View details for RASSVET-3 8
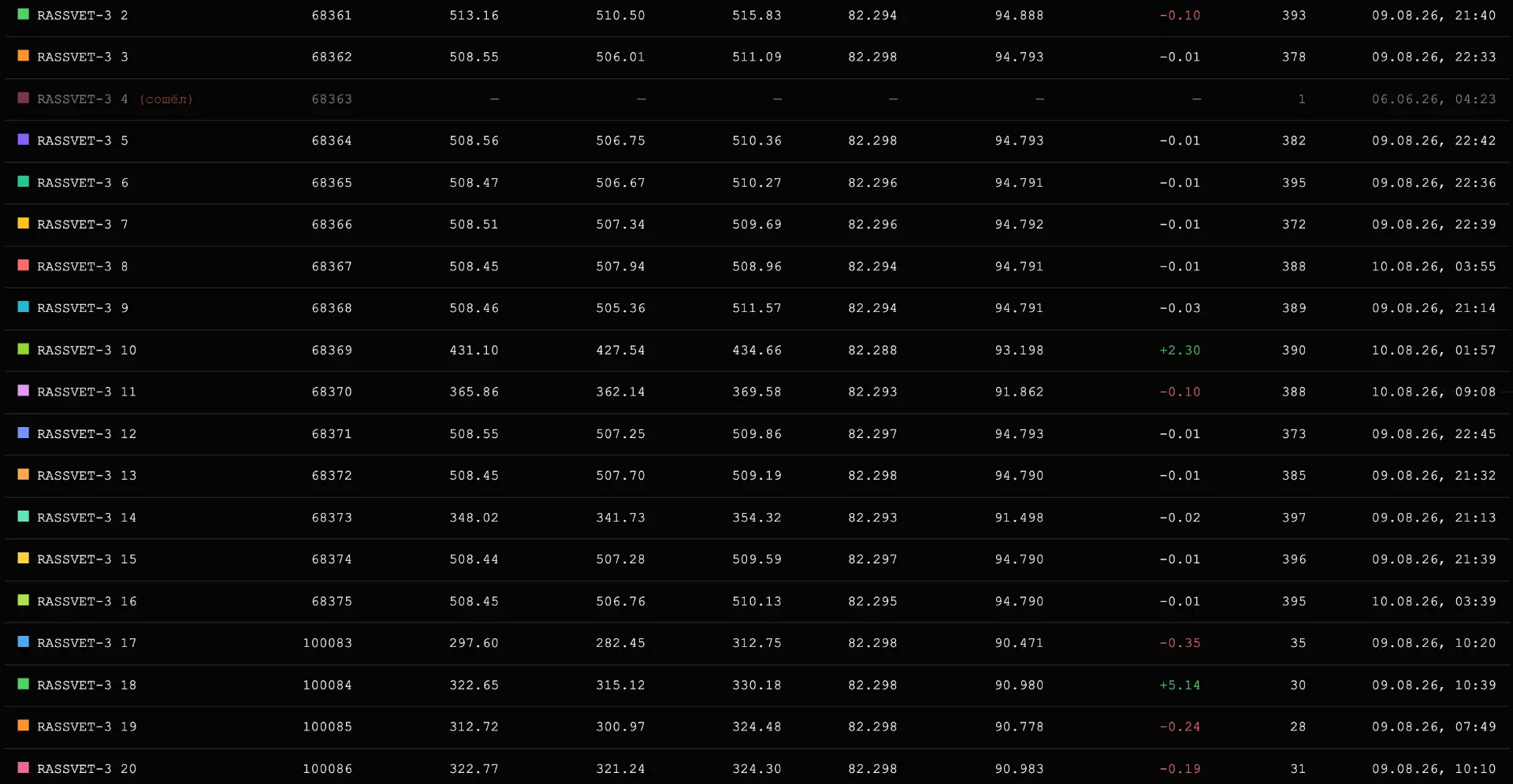Viewport: 1513px width, 784px height. coord(756,267)
